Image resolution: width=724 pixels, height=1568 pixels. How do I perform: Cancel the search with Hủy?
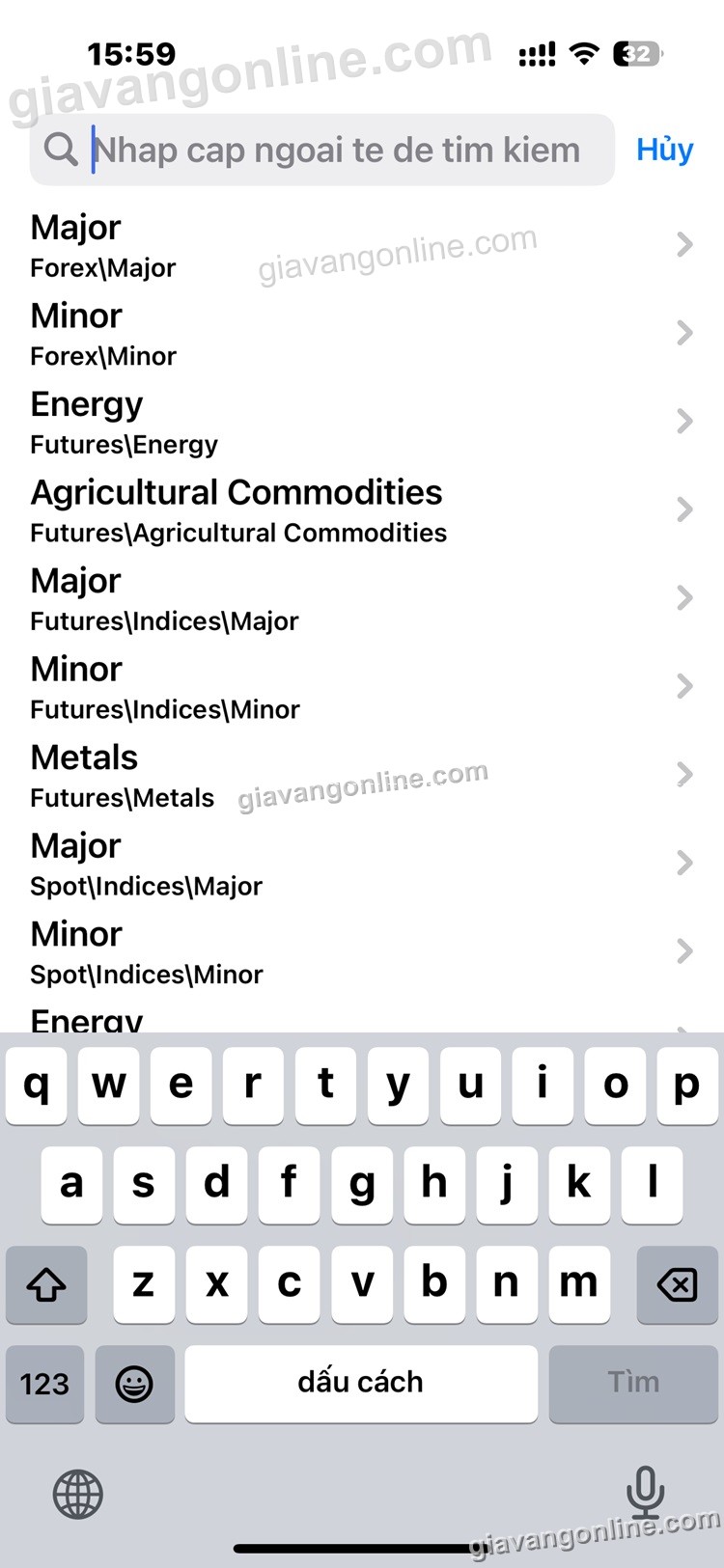coord(664,150)
